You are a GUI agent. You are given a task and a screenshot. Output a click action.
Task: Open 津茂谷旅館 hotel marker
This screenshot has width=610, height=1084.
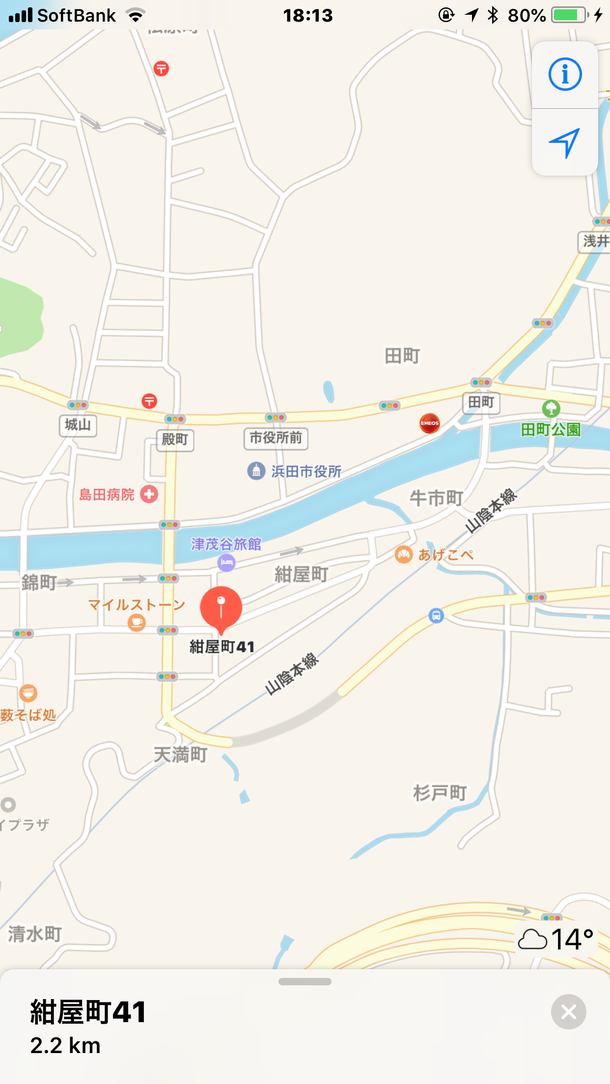(226, 563)
